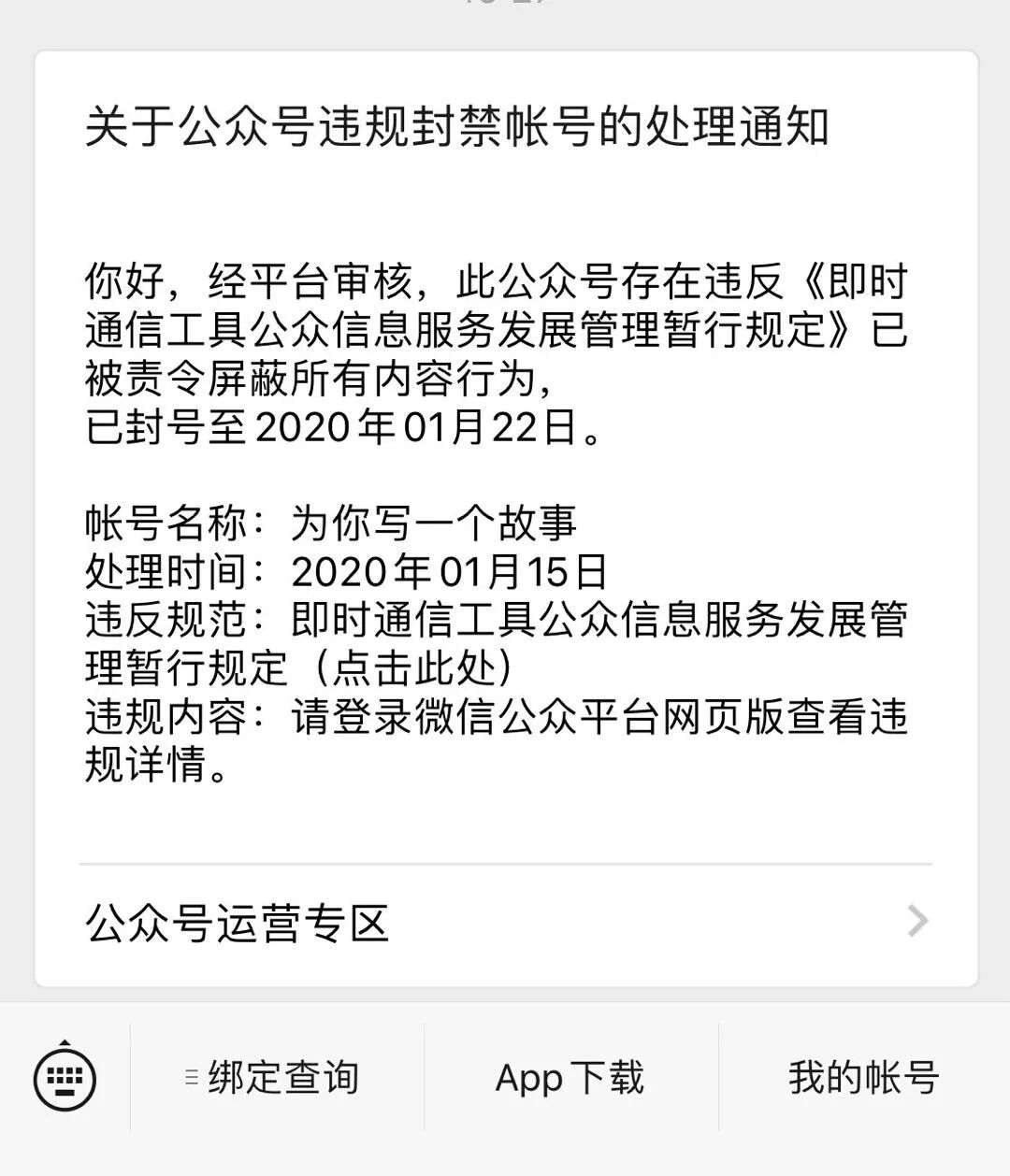
Task: Tap the App下载 menu button
Action: pos(570,1078)
